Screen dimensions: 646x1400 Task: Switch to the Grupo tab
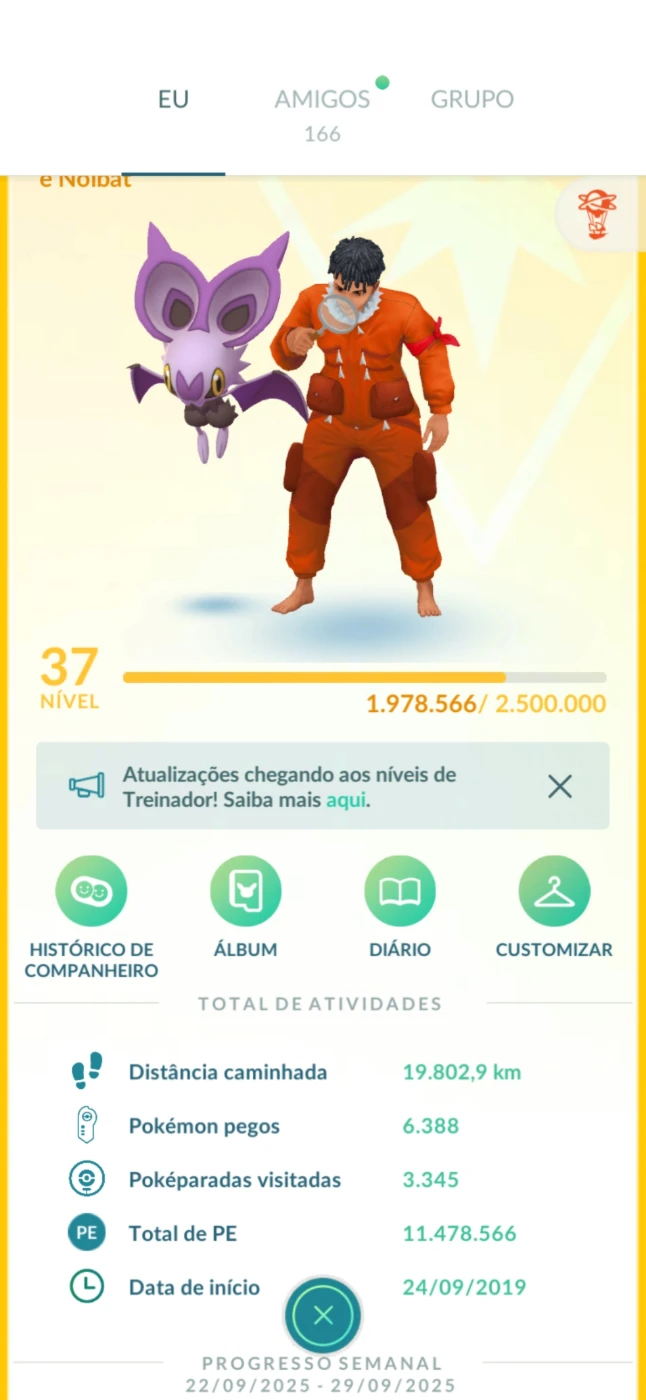tap(472, 99)
